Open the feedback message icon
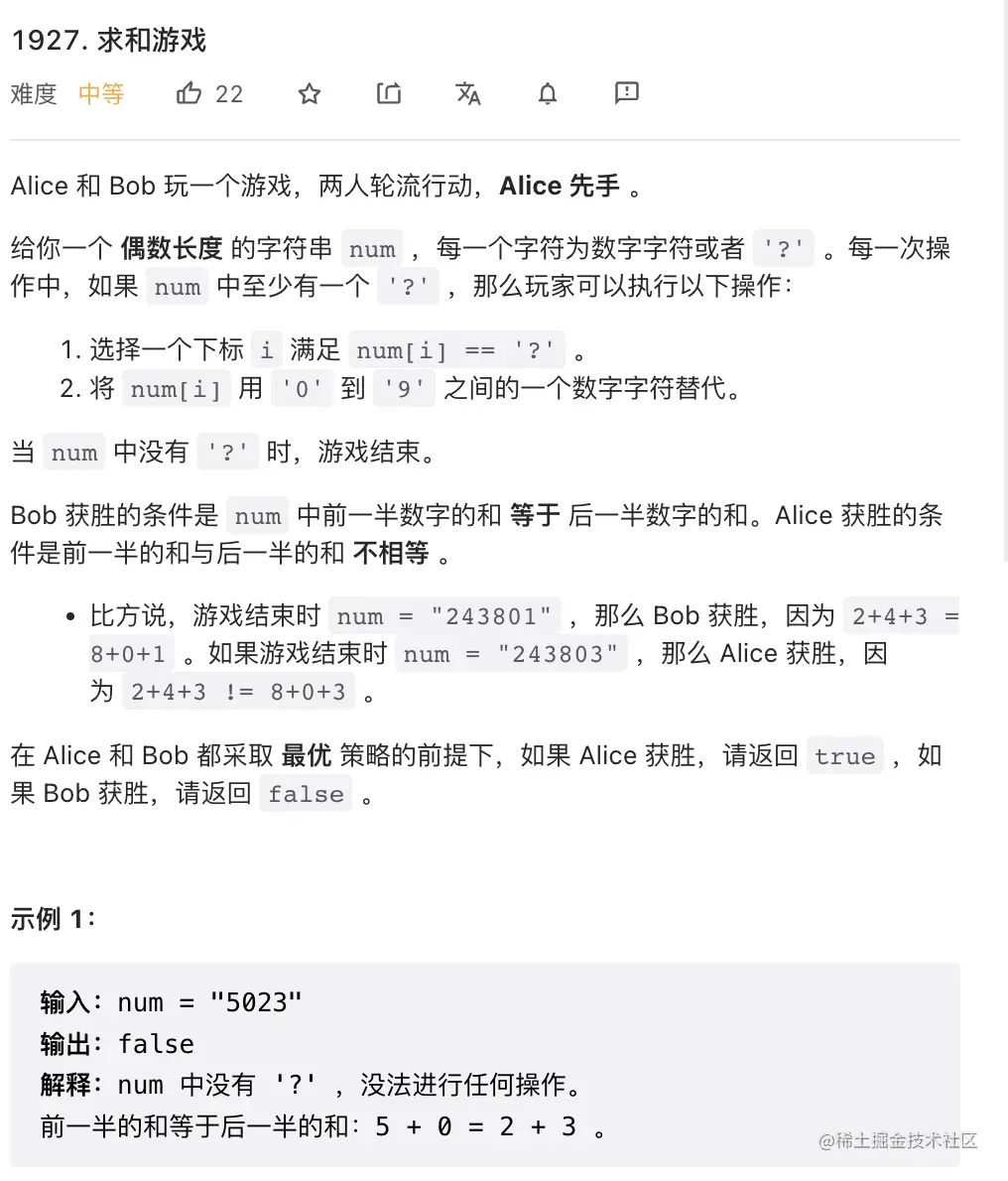 [627, 93]
